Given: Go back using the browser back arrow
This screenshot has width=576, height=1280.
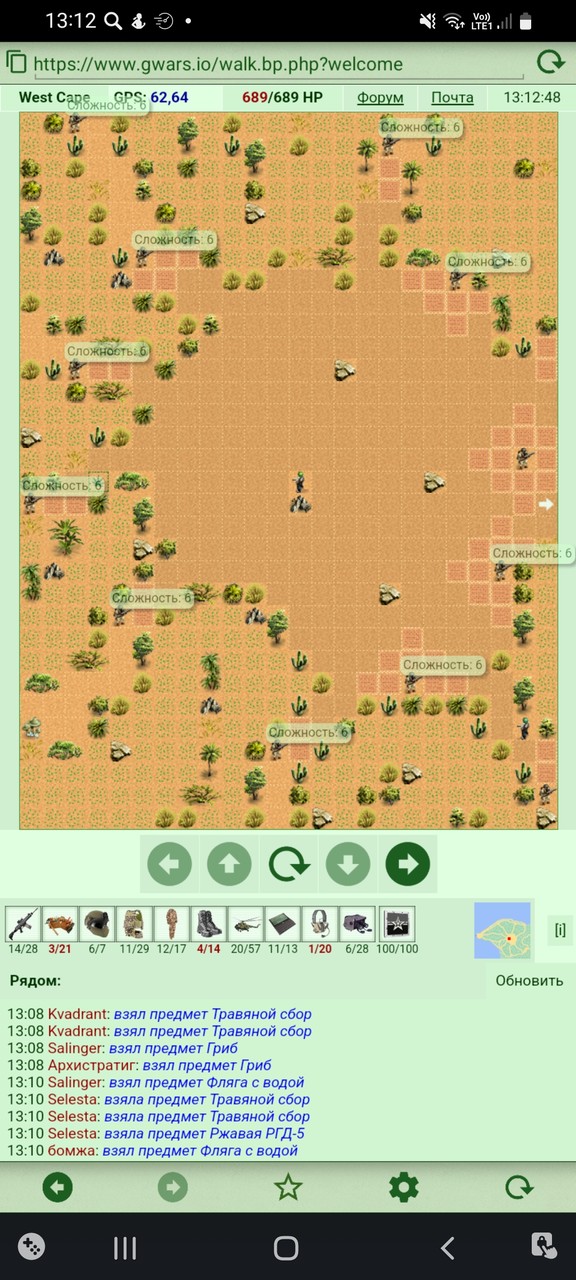Looking at the screenshot, I should (58, 1187).
